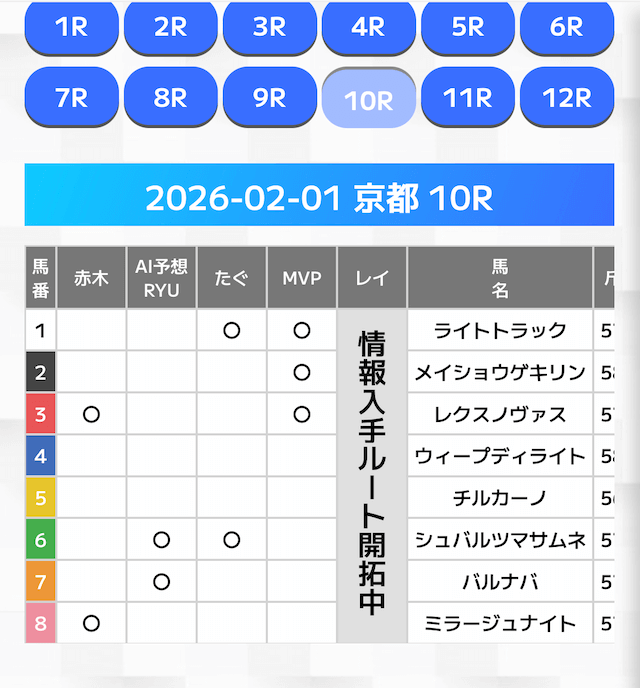Tap the selected 10R button

pos(368,99)
